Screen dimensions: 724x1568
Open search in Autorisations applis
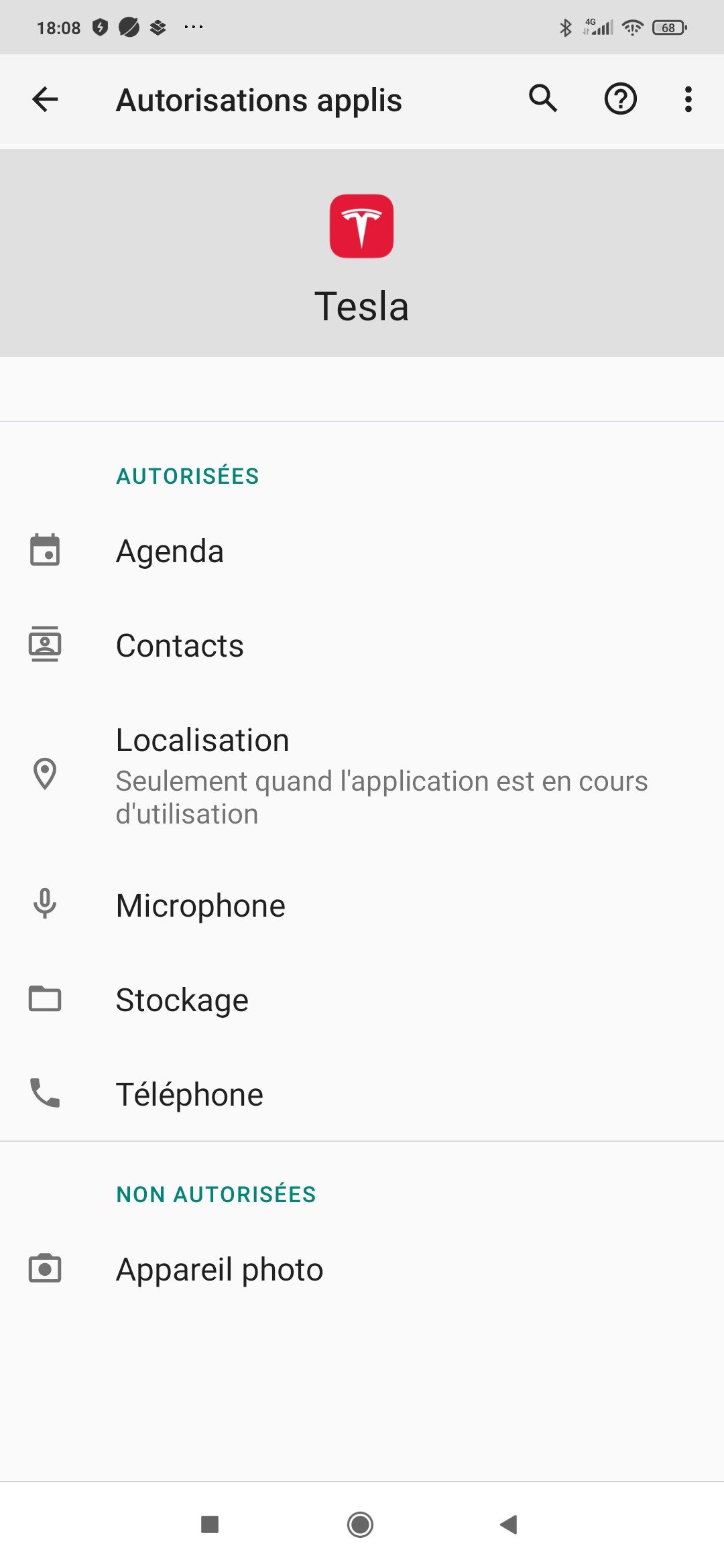[543, 99]
